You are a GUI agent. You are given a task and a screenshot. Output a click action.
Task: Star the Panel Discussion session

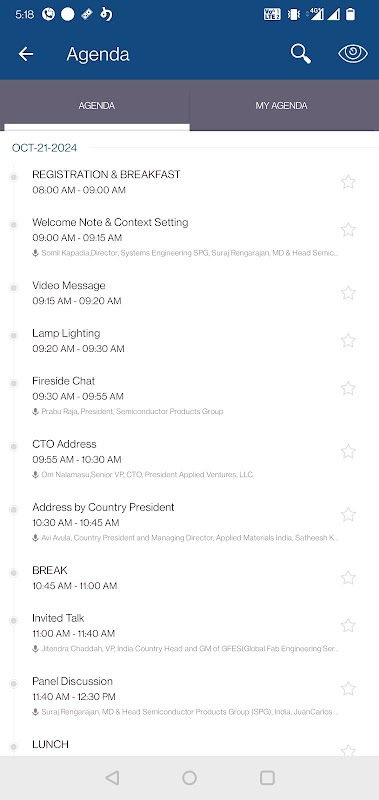pyautogui.click(x=348, y=689)
